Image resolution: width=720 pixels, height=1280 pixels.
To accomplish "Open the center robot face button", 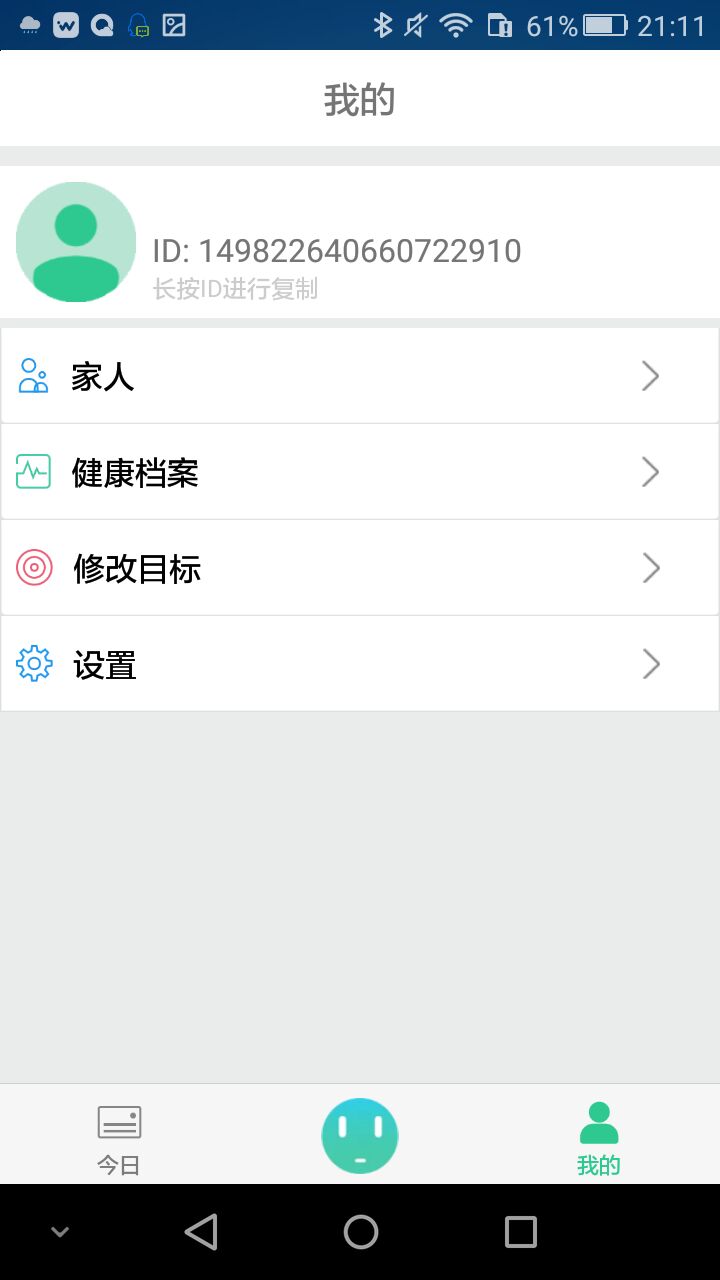I will click(x=360, y=1136).
